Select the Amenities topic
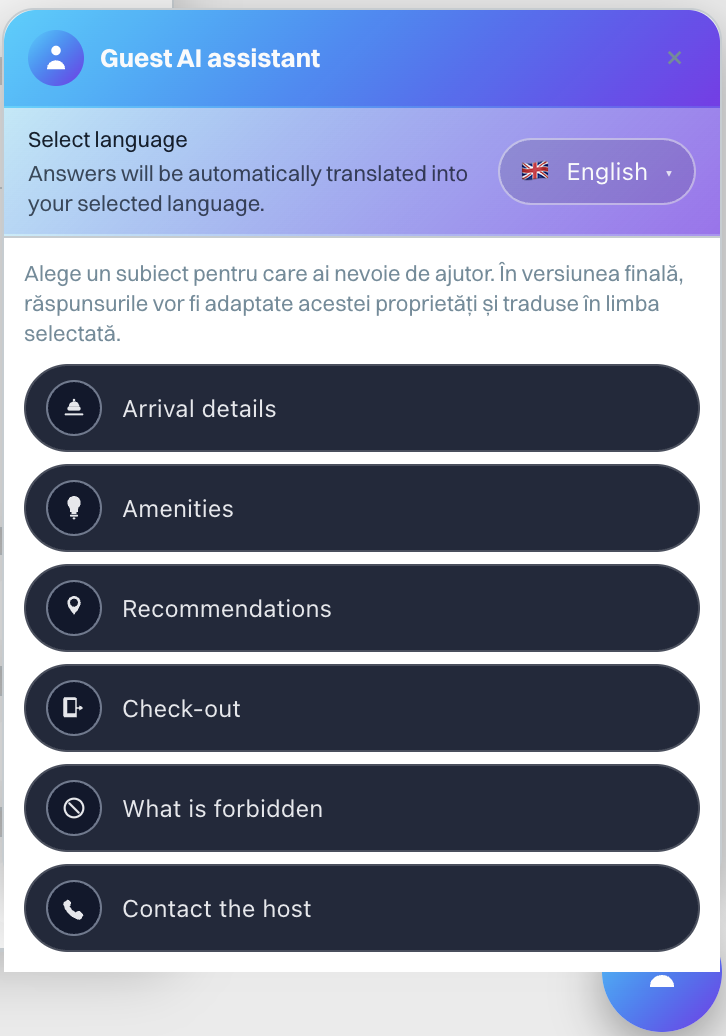The height and width of the screenshot is (1036, 726). pos(360,508)
